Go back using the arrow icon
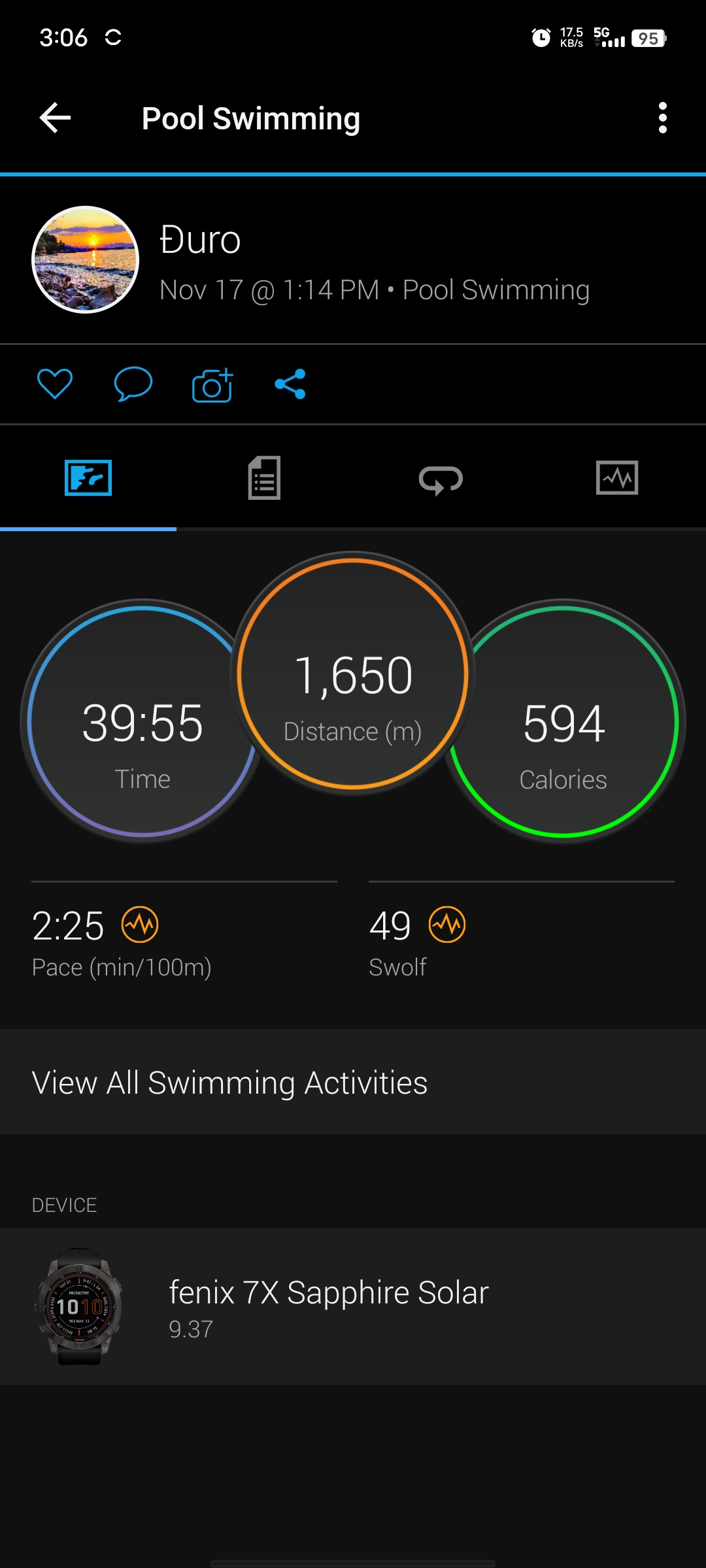The image size is (706, 1568). pos(55,118)
